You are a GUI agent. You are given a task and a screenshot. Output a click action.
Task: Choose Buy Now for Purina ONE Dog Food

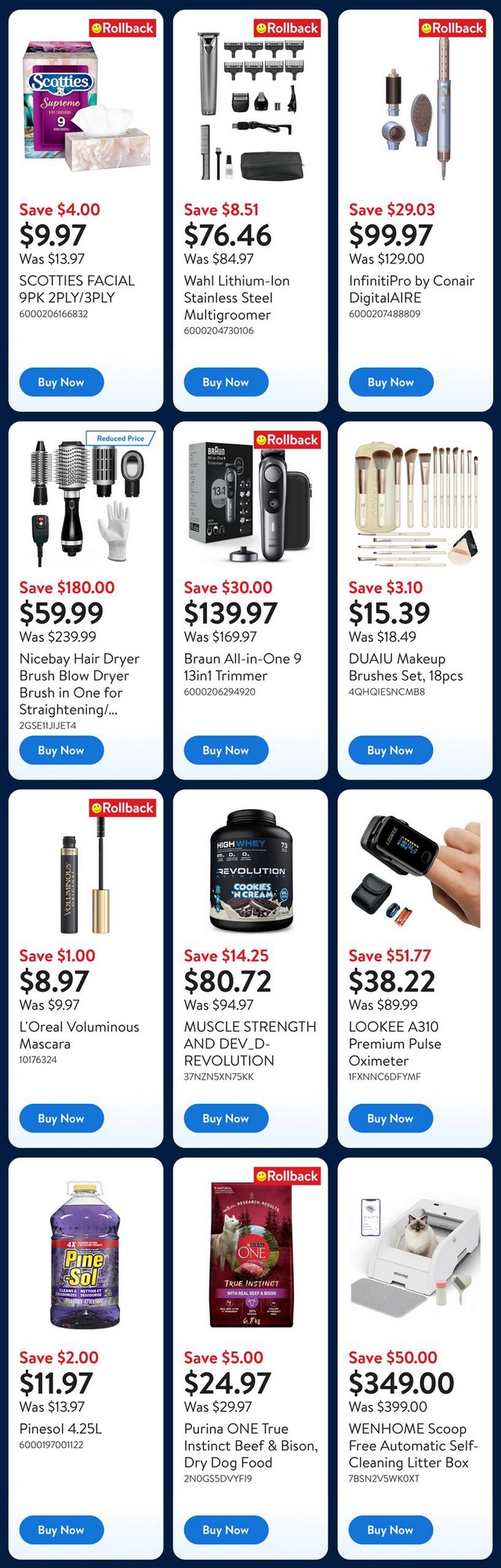[226, 1530]
